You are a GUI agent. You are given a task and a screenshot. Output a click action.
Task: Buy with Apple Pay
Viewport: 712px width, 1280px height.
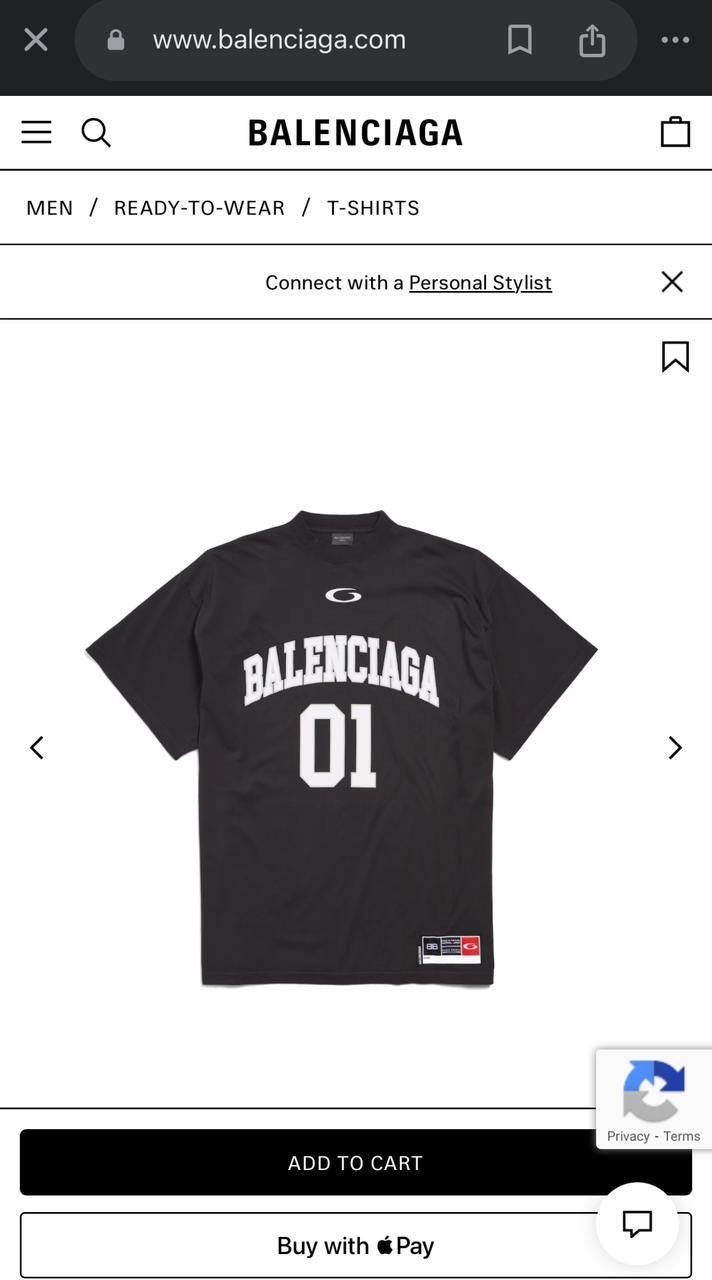point(300,1246)
